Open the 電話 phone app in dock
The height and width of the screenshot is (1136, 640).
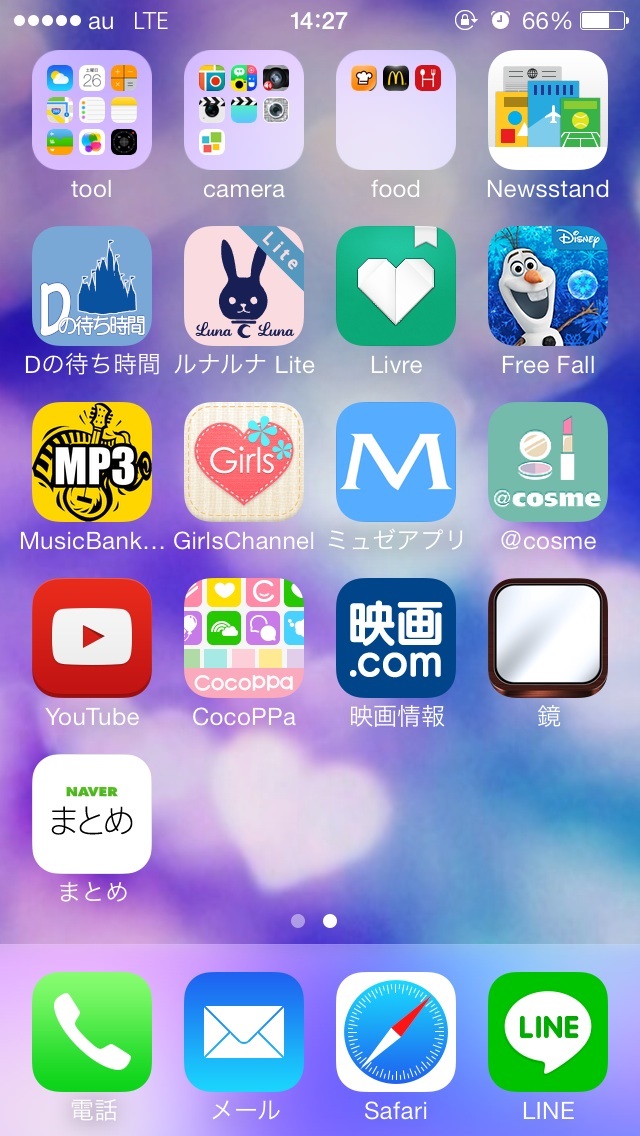pyautogui.click(x=92, y=1032)
